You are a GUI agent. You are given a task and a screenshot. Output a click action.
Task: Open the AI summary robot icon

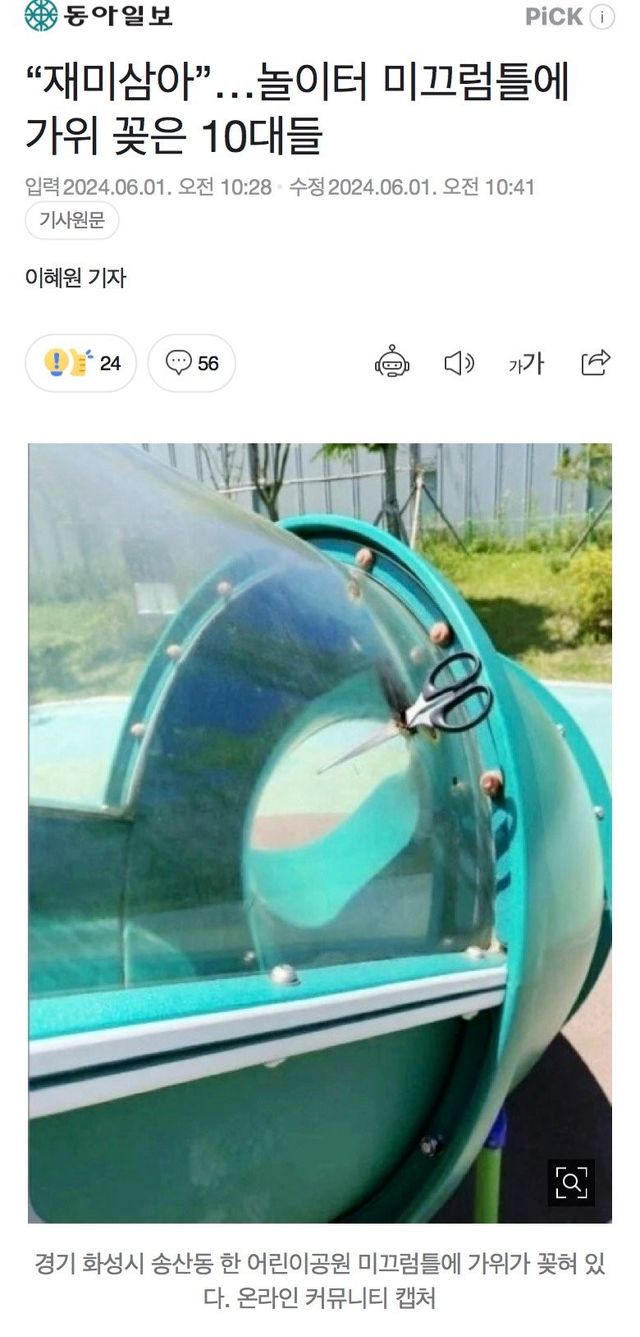(x=392, y=362)
